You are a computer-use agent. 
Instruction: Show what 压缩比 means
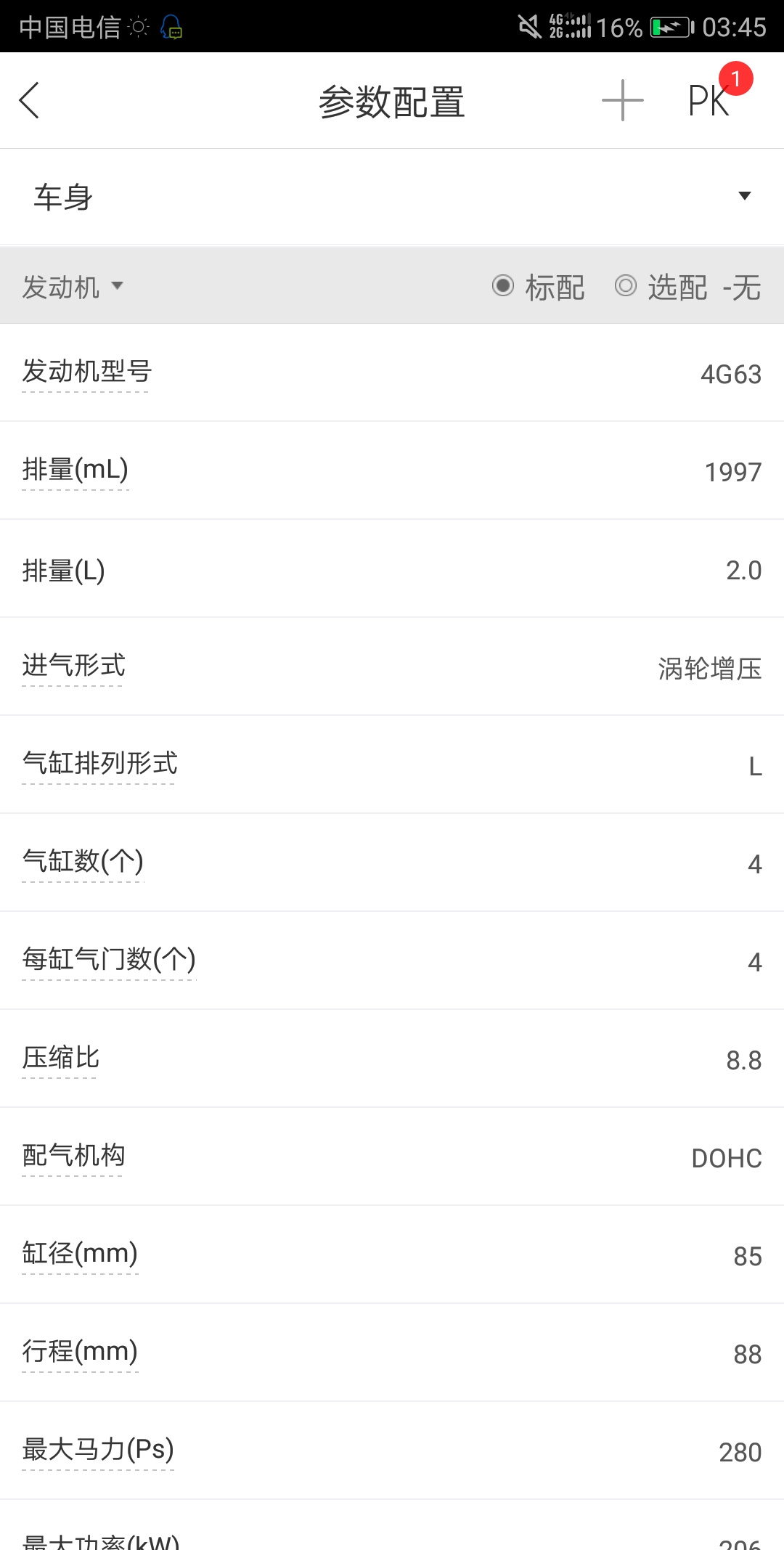click(60, 1057)
